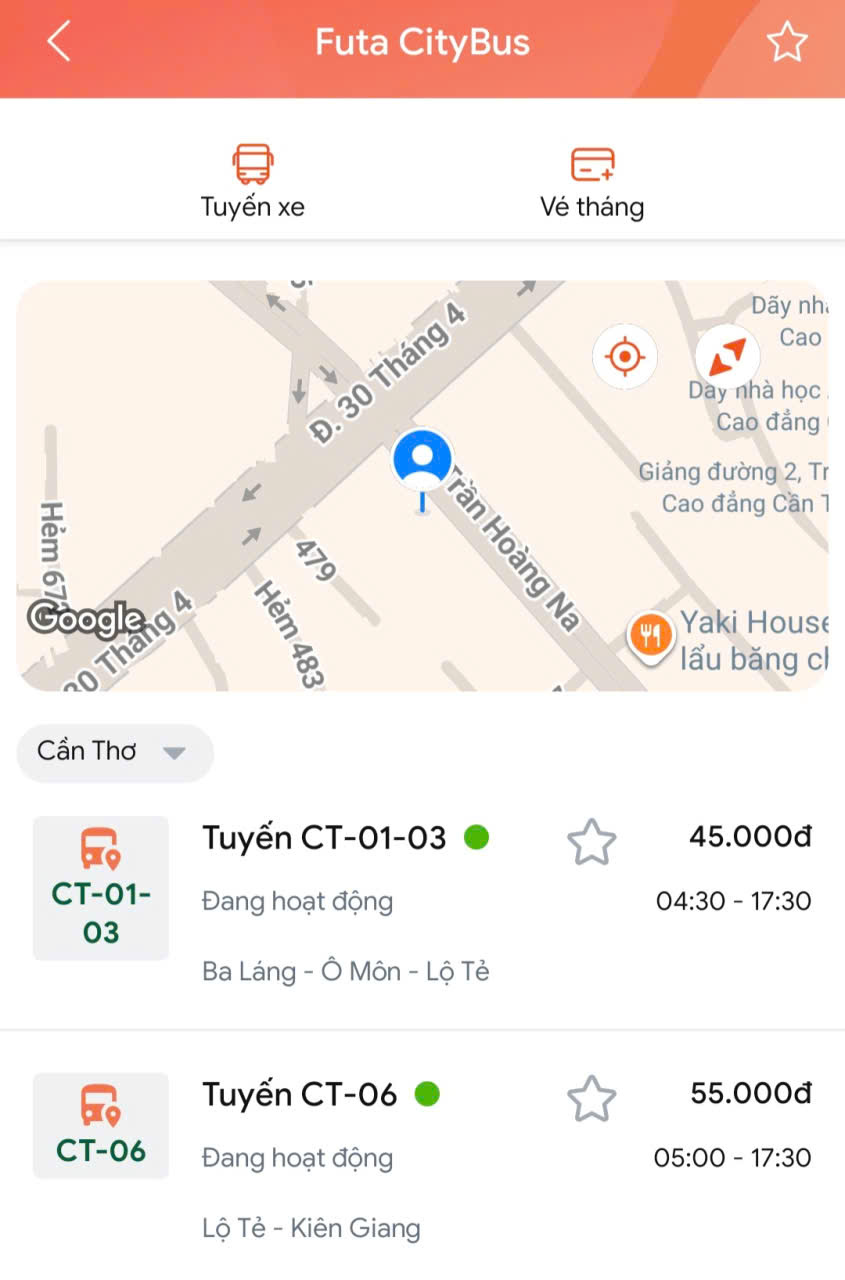Go back using the arrow button

coord(57,42)
